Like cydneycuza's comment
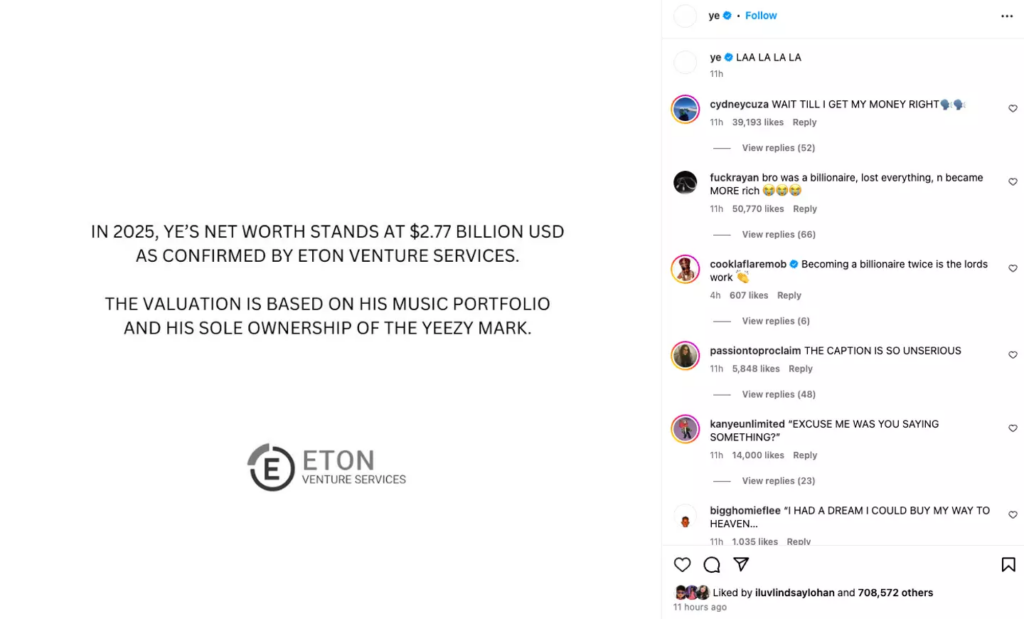The image size is (1024, 619). (x=1012, y=108)
